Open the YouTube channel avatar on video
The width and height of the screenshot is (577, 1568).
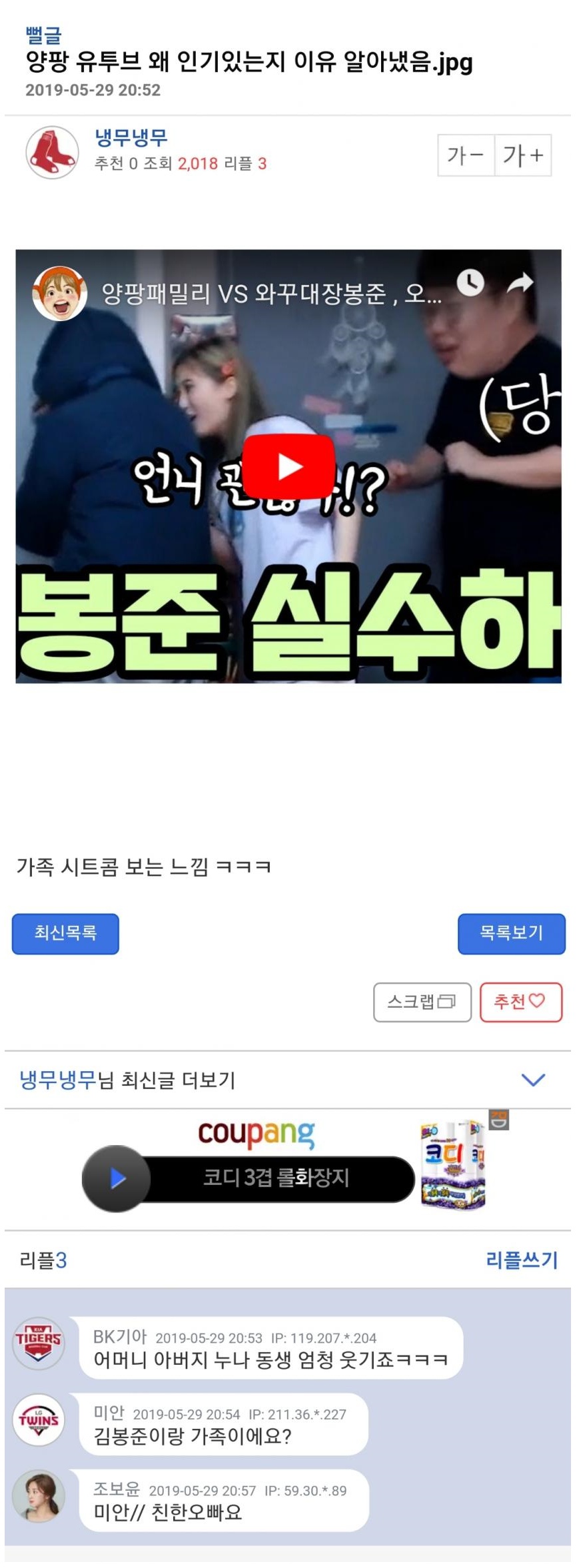point(60,293)
